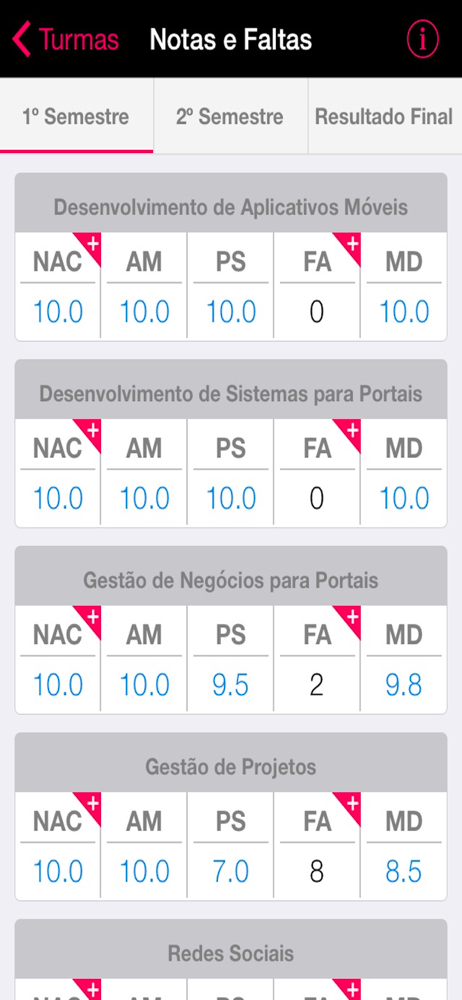
Task: Select the 1º Semestre tab
Action: pos(77,117)
